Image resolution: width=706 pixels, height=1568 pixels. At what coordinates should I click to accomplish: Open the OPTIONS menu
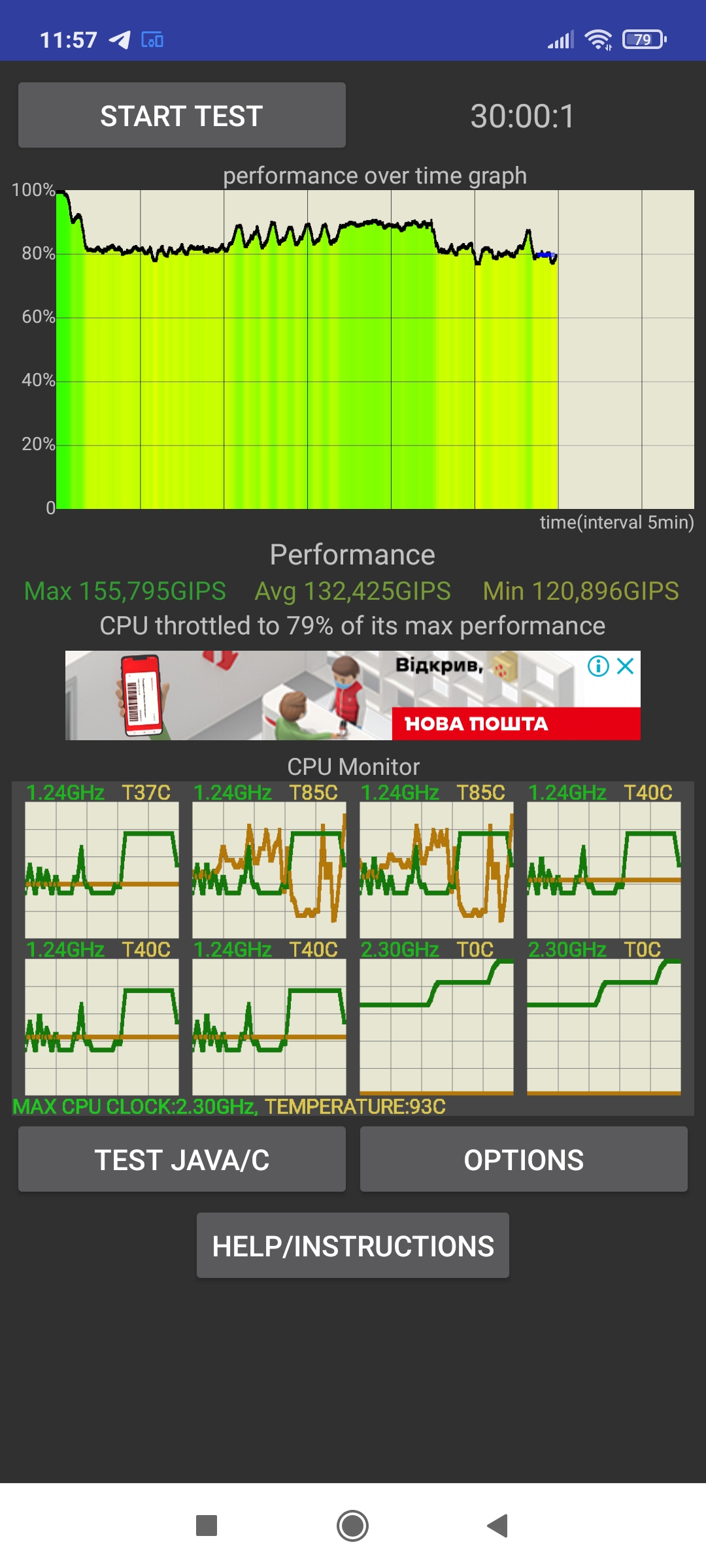coord(524,1160)
